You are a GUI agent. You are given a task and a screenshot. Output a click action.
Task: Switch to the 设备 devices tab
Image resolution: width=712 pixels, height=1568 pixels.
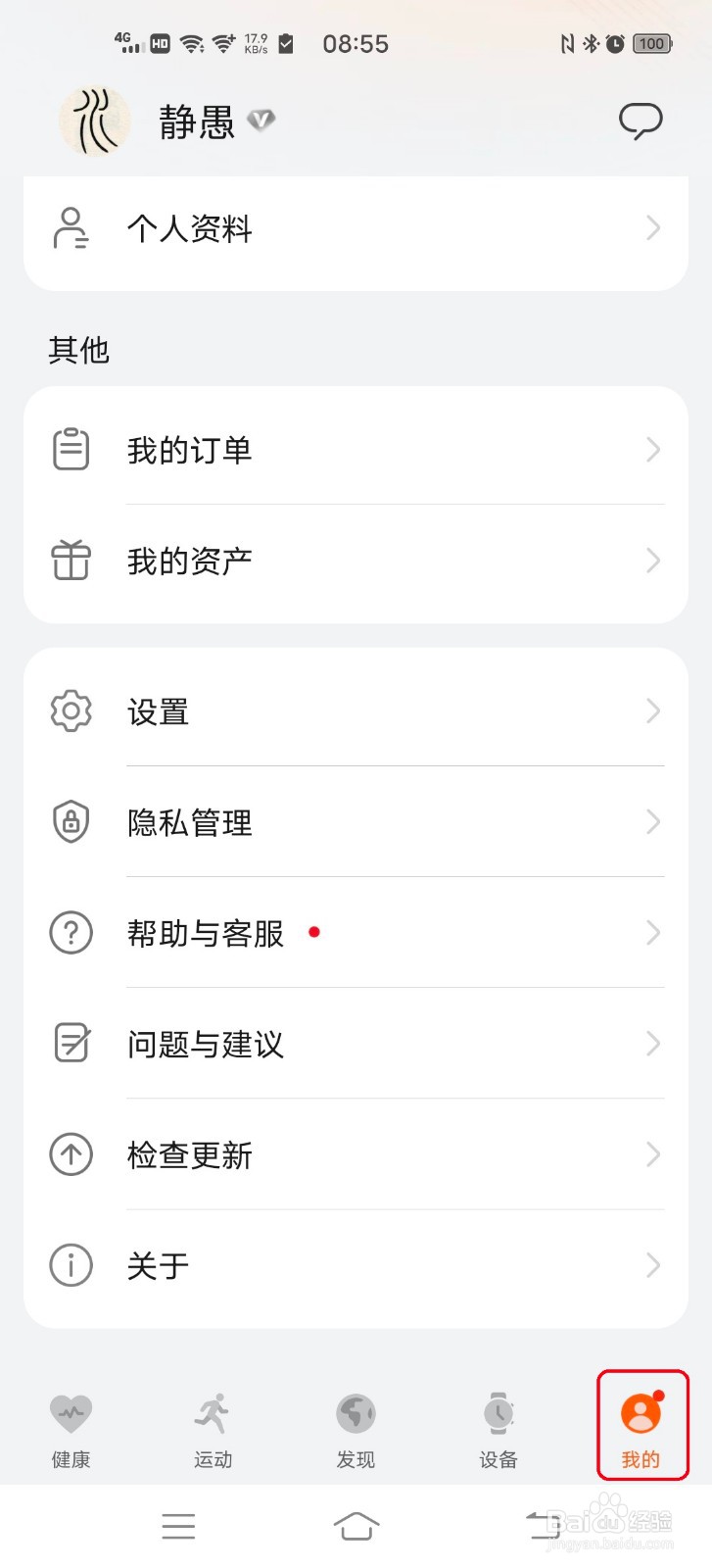498,1429
